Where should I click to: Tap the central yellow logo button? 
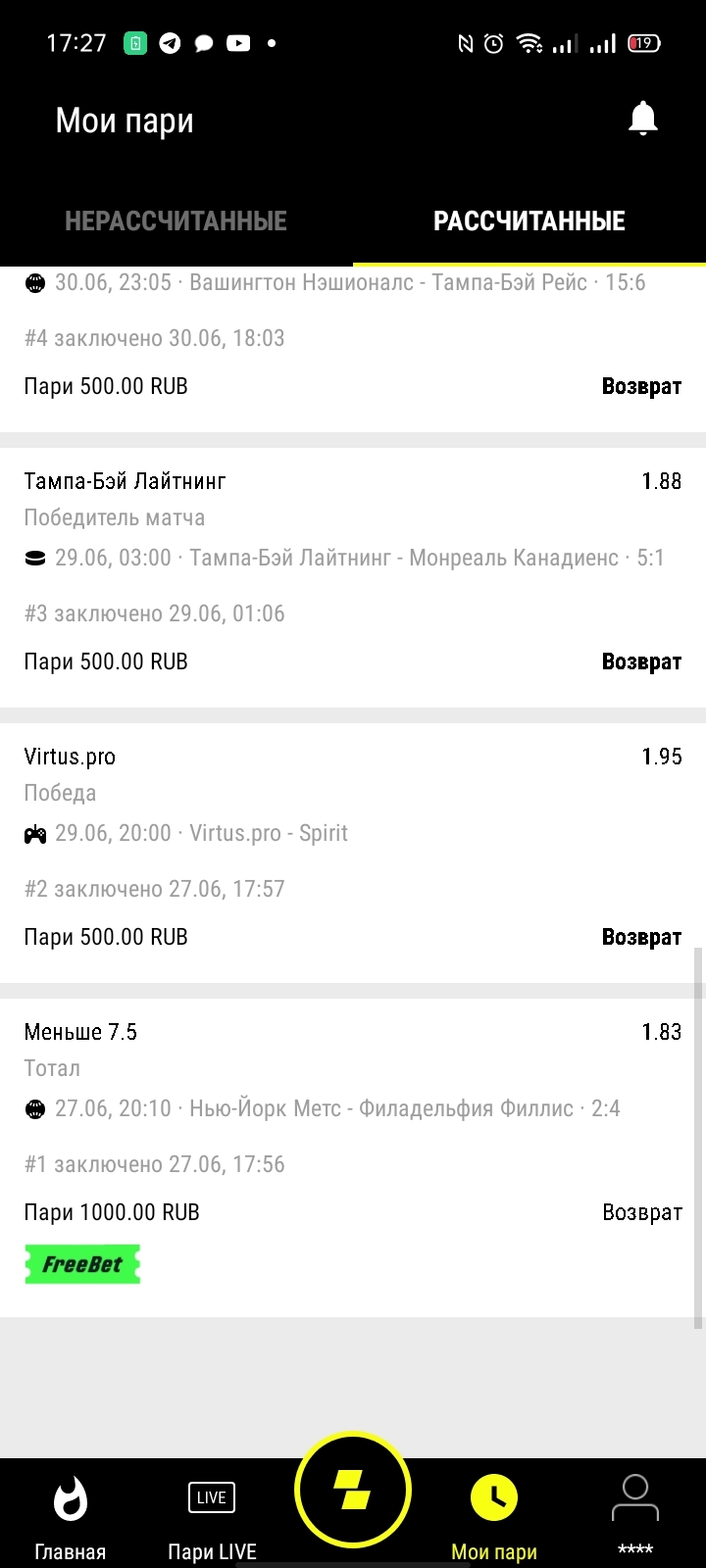(x=353, y=1490)
